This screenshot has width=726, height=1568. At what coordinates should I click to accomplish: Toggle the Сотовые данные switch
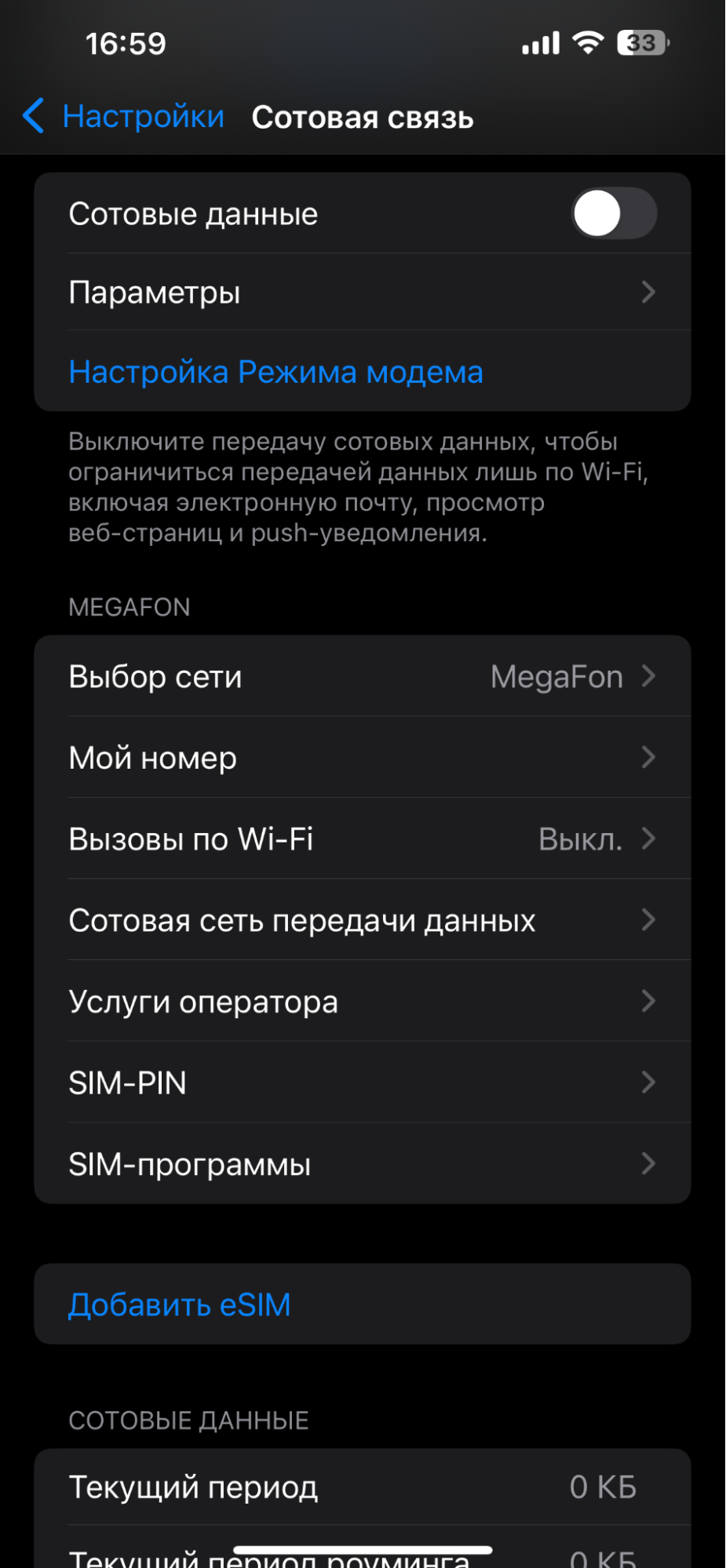click(x=613, y=213)
